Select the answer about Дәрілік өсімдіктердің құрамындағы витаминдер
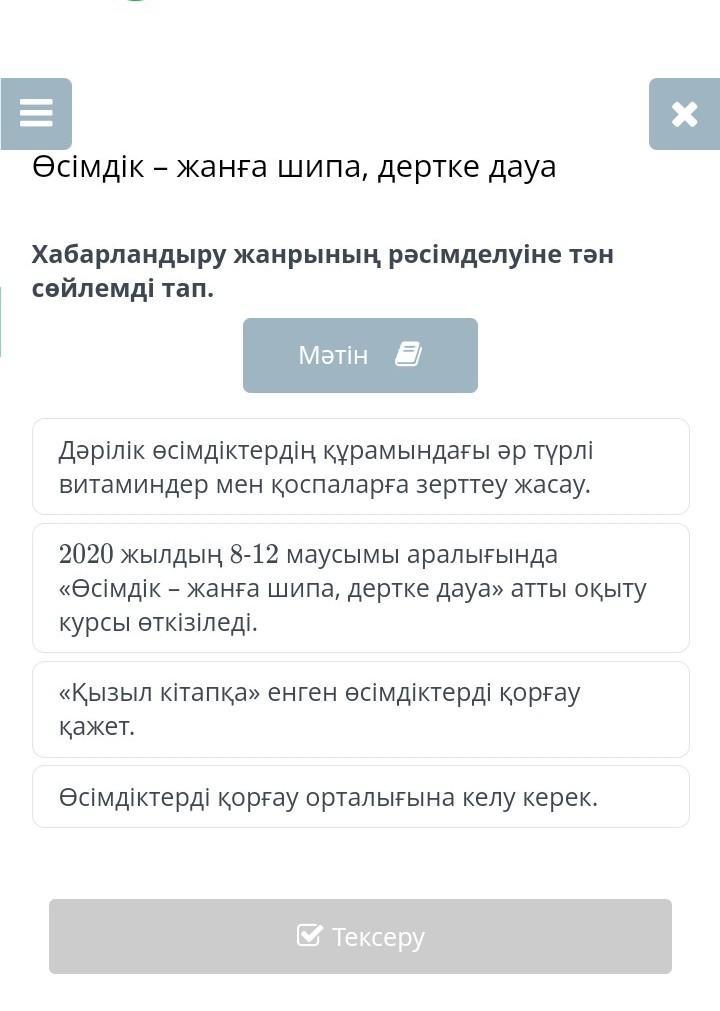 click(x=360, y=467)
